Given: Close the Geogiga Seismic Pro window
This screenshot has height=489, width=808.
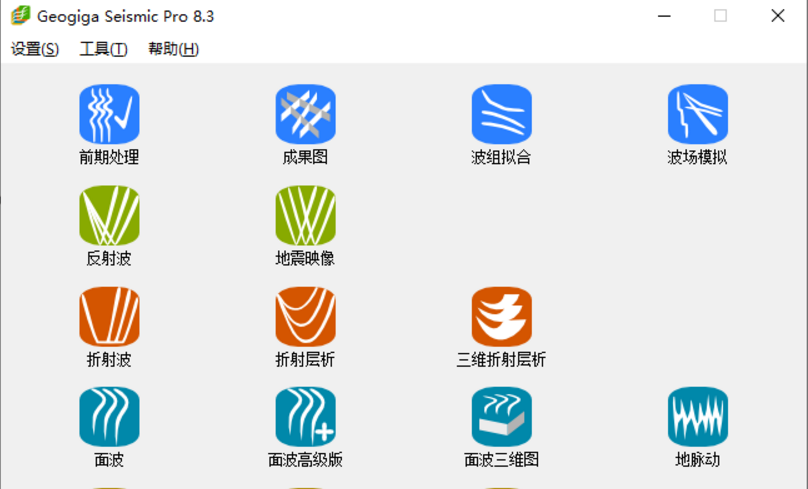Looking at the screenshot, I should [777, 16].
